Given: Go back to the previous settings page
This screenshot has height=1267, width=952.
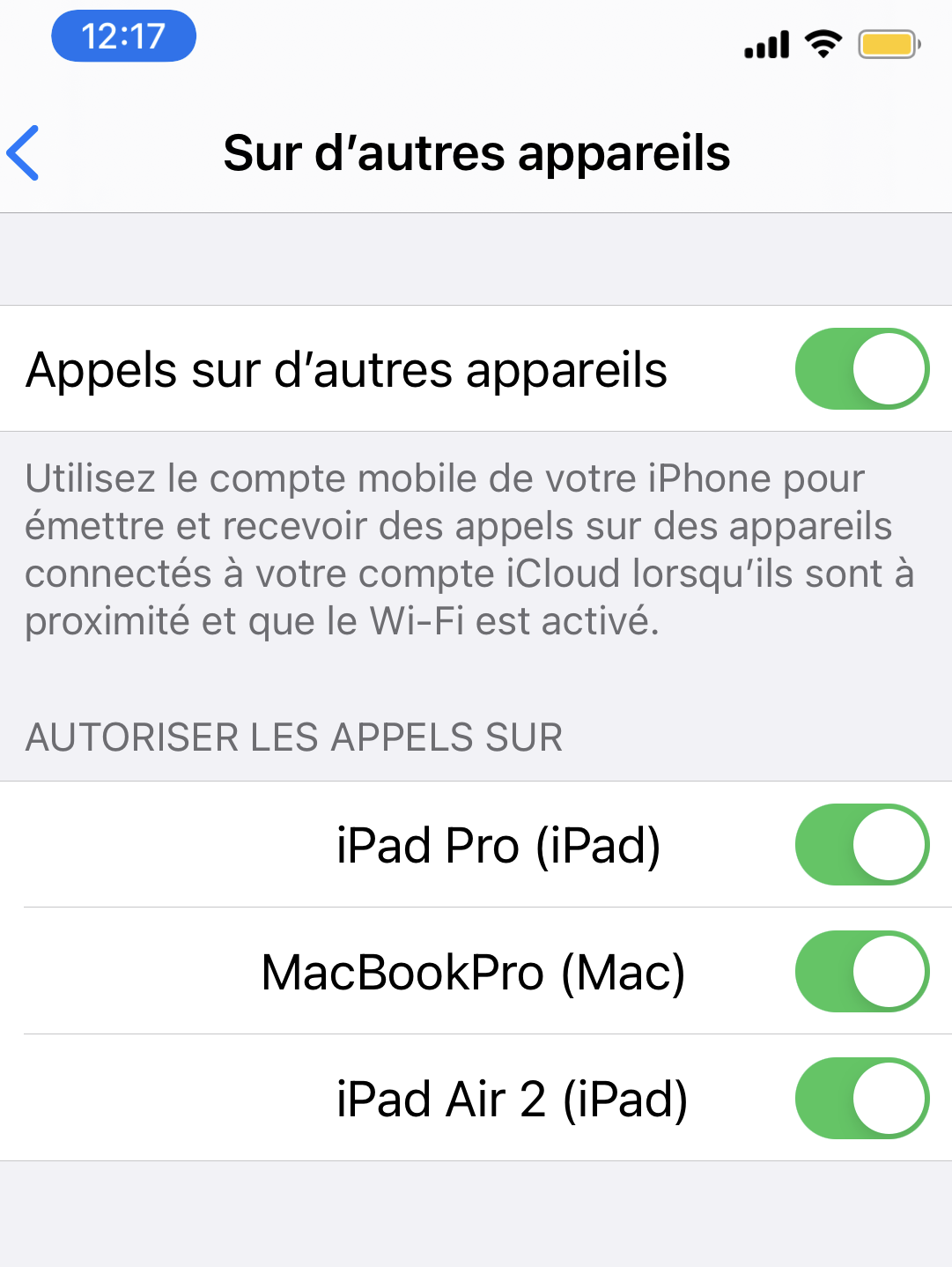Looking at the screenshot, I should coord(24,153).
